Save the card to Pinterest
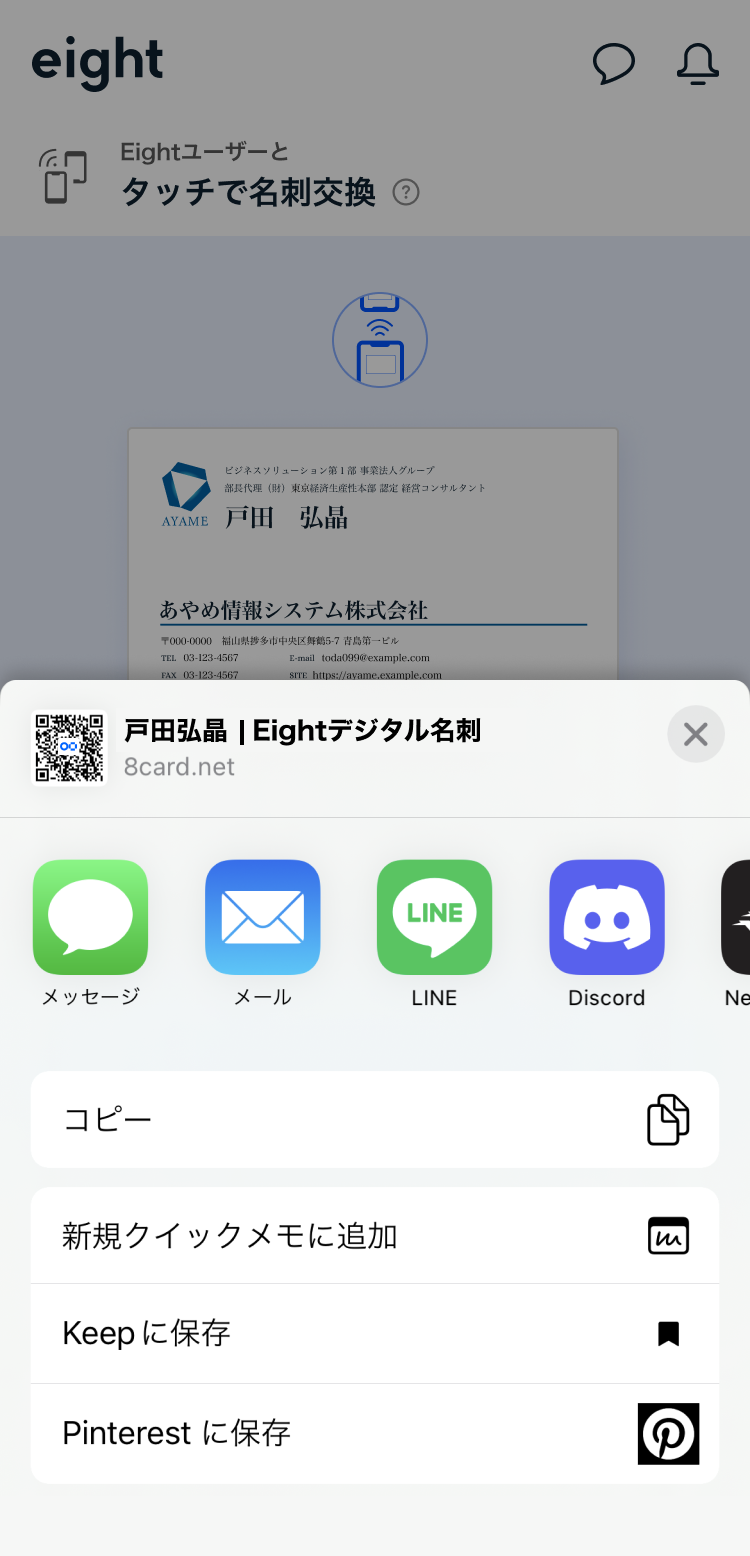This screenshot has height=1556, width=750. [375, 1433]
